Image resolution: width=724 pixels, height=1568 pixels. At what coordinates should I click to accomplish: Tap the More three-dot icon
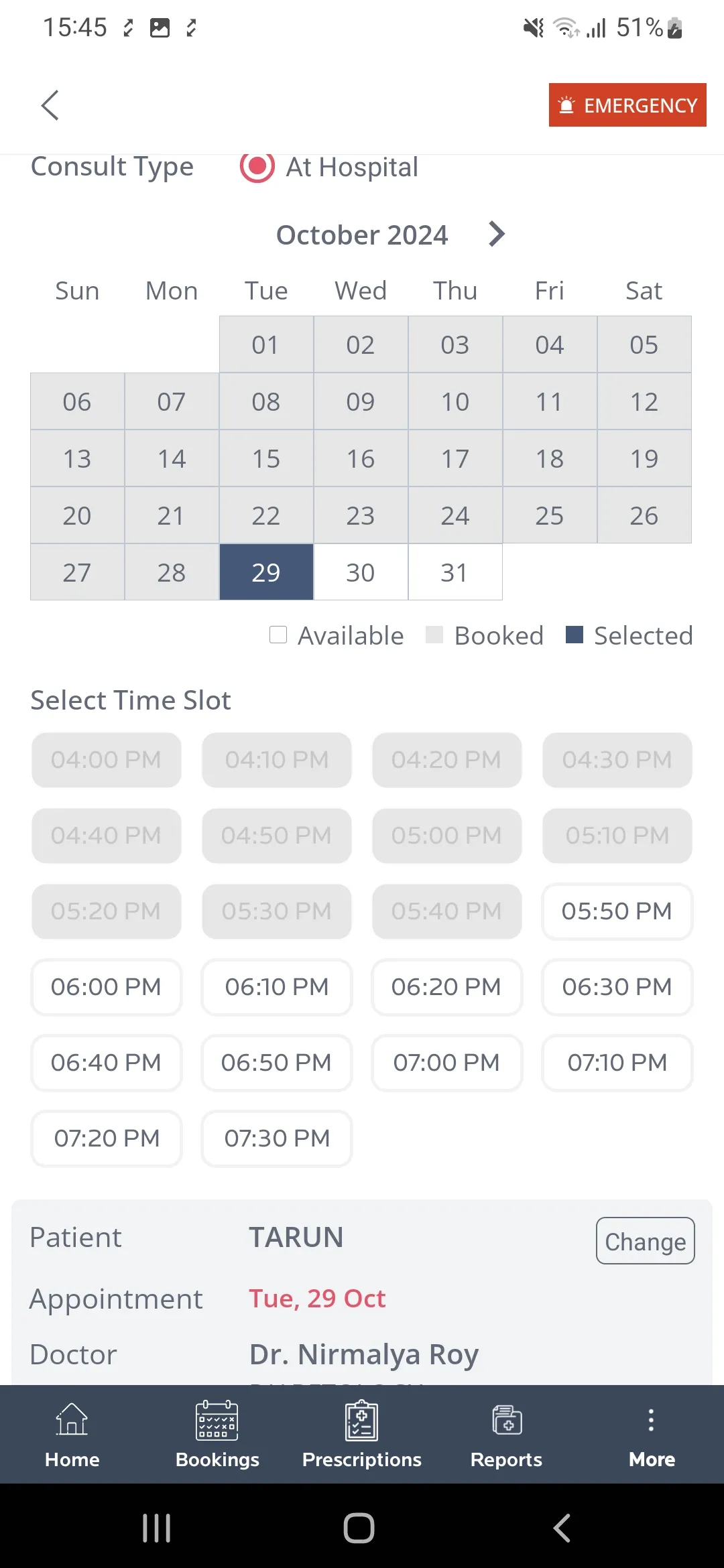pyautogui.click(x=651, y=1419)
